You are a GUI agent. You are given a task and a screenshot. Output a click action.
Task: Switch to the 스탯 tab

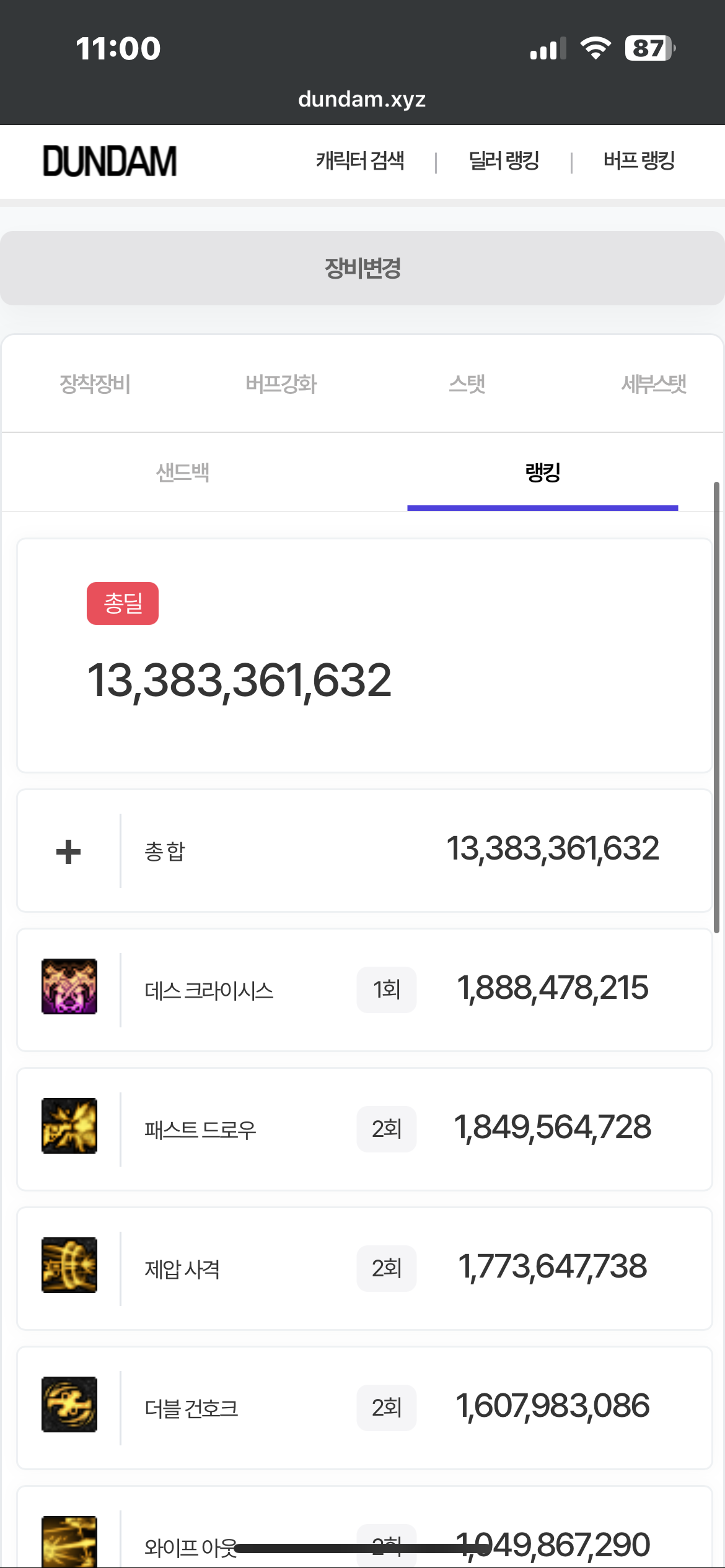pyautogui.click(x=467, y=384)
